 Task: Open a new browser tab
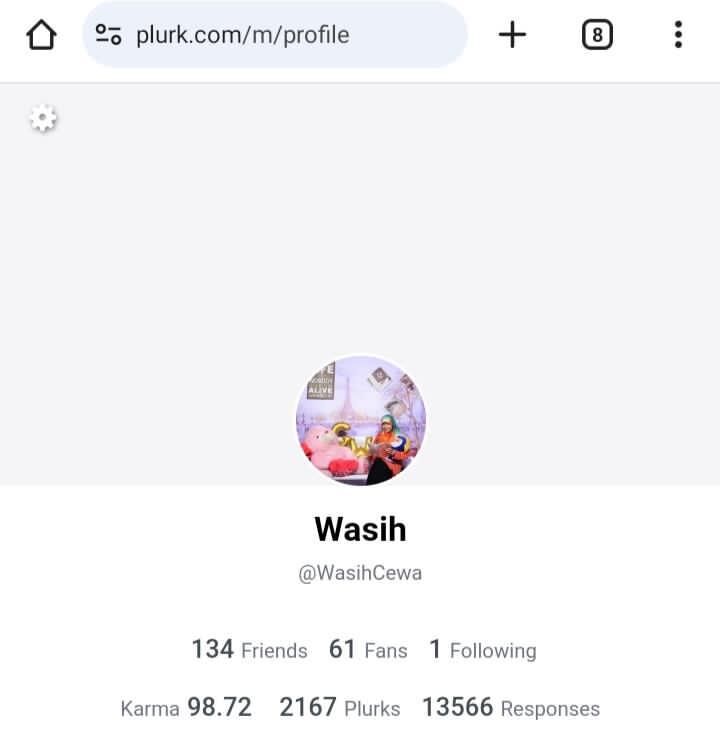click(512, 35)
